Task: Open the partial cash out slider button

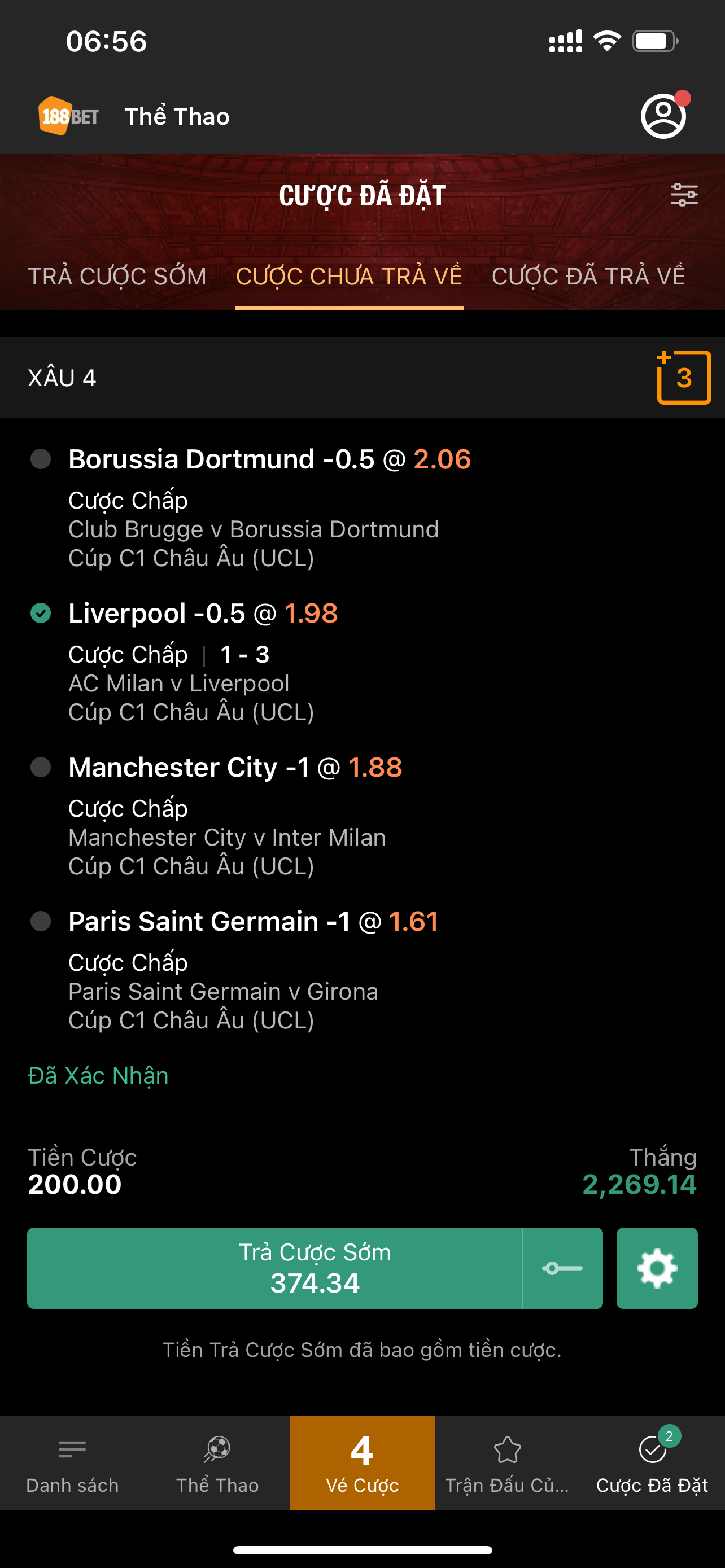Action: point(562,1267)
